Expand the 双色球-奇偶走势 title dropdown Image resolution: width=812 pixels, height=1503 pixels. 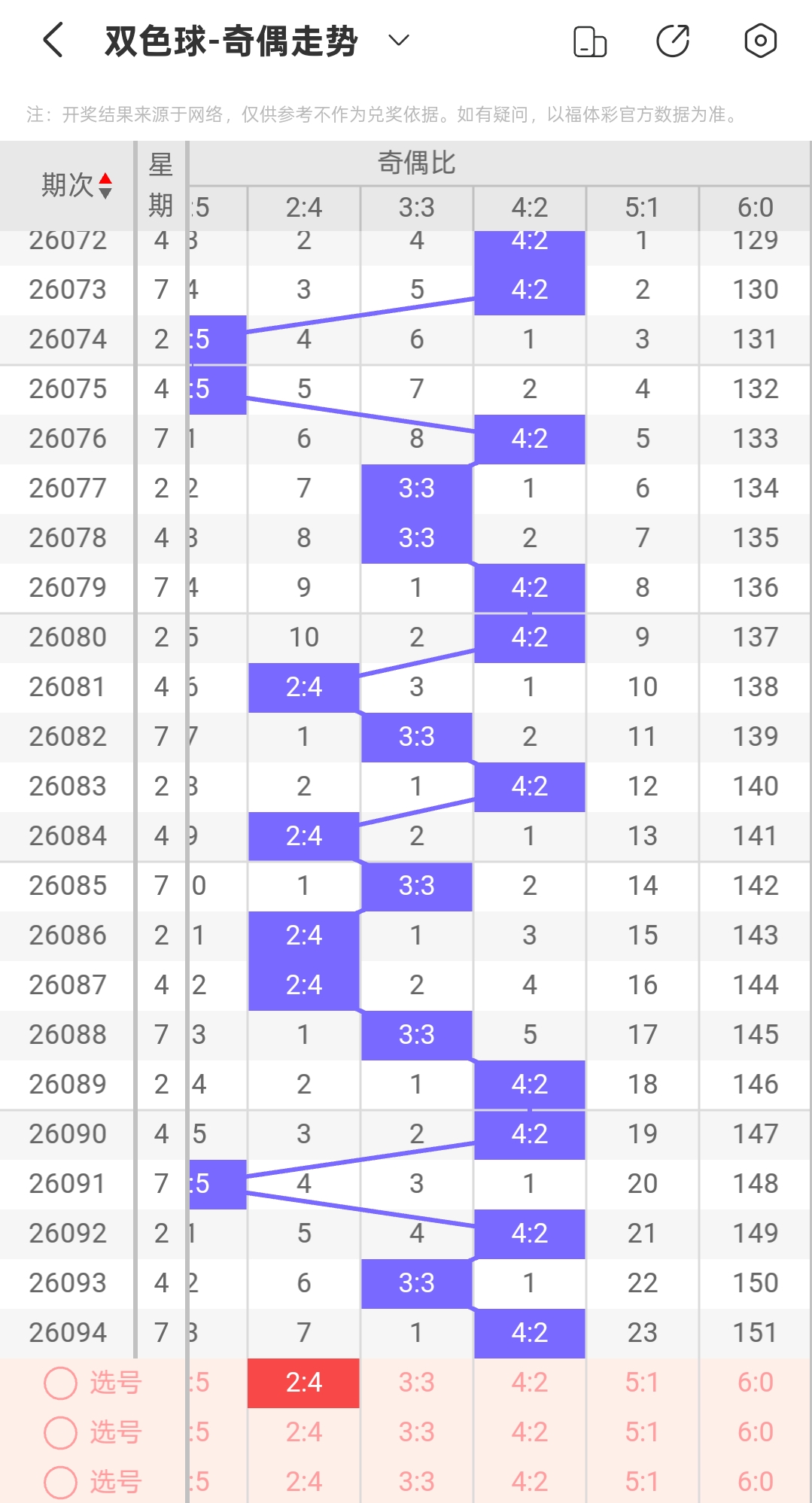point(398,41)
